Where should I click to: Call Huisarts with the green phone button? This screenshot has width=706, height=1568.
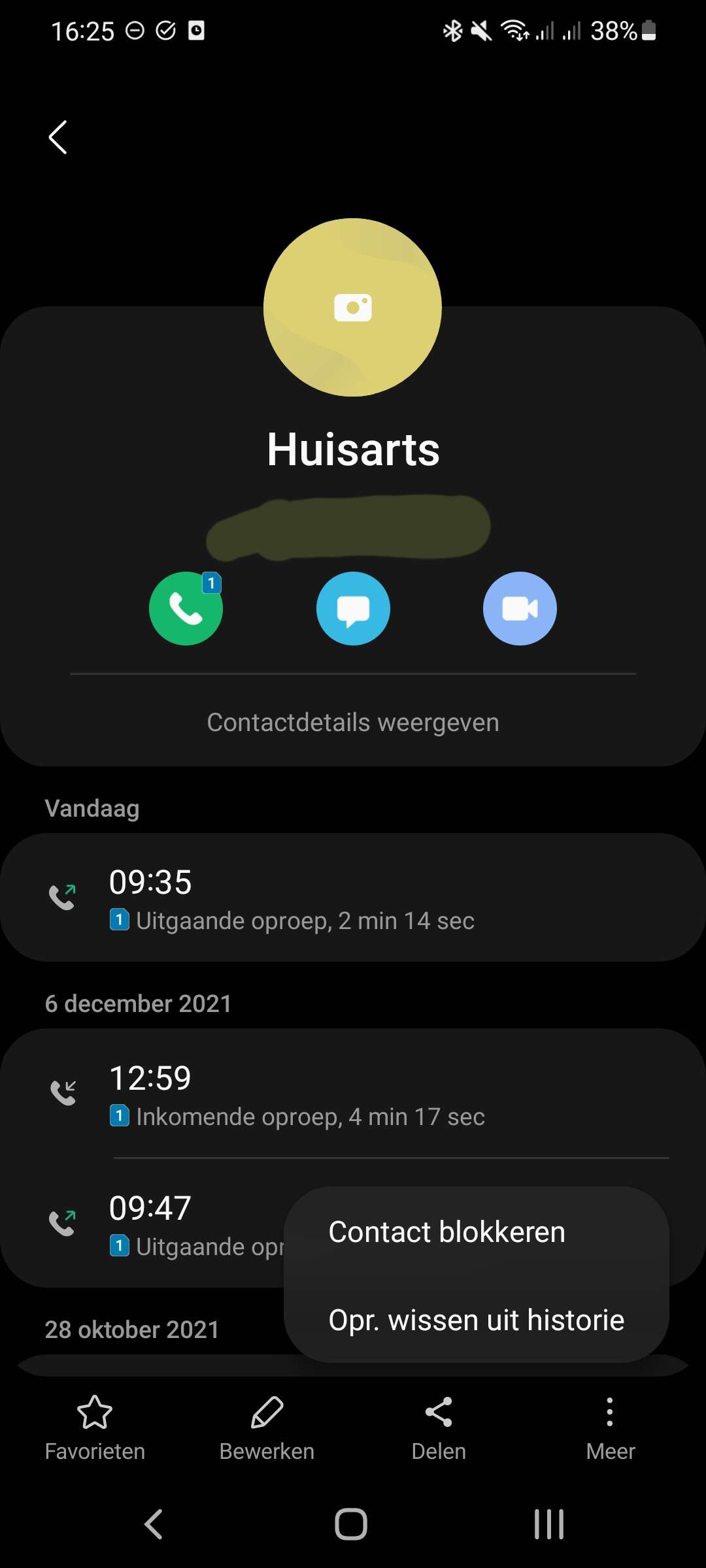point(186,608)
